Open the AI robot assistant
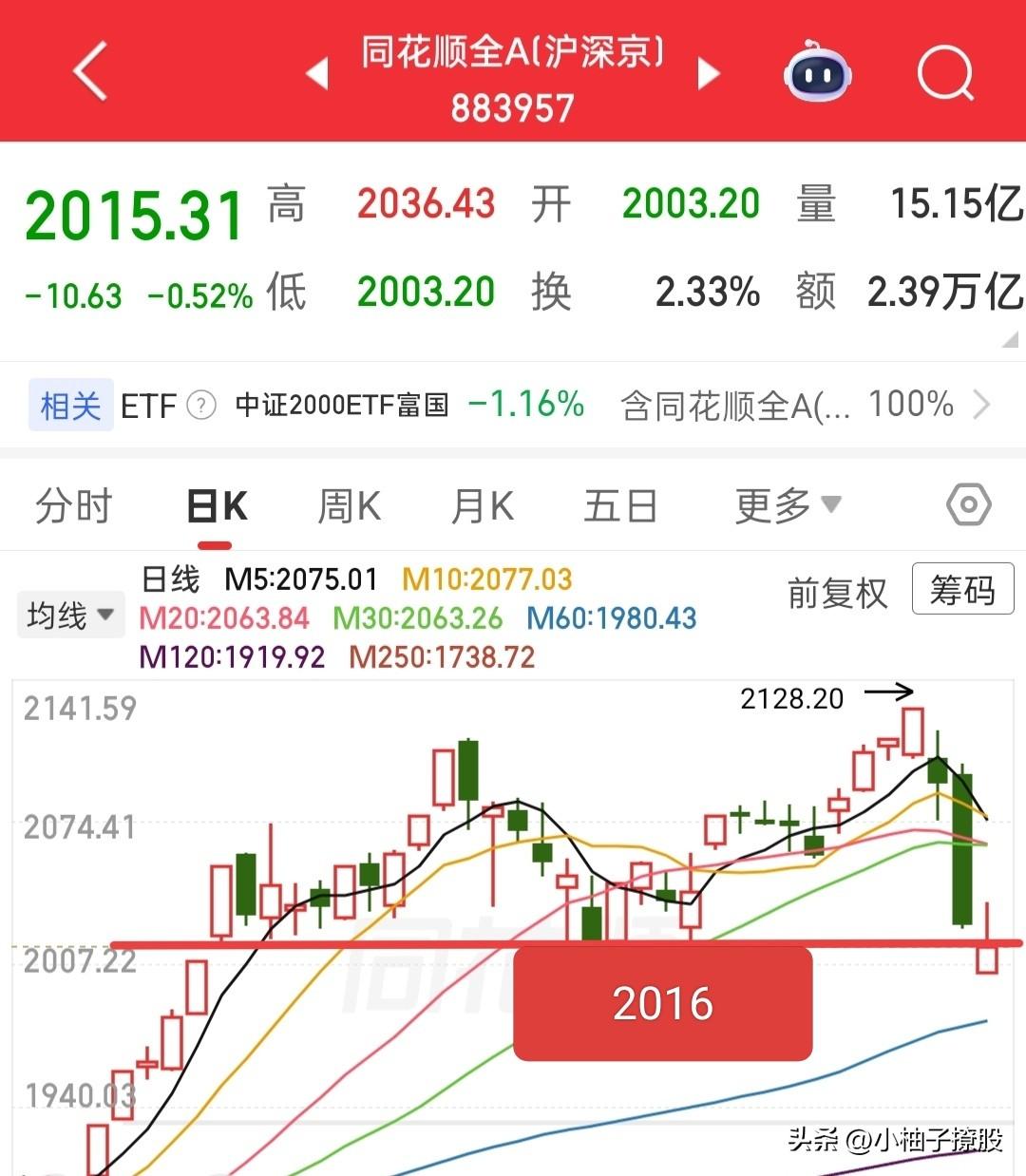1026x1176 pixels. [817, 73]
